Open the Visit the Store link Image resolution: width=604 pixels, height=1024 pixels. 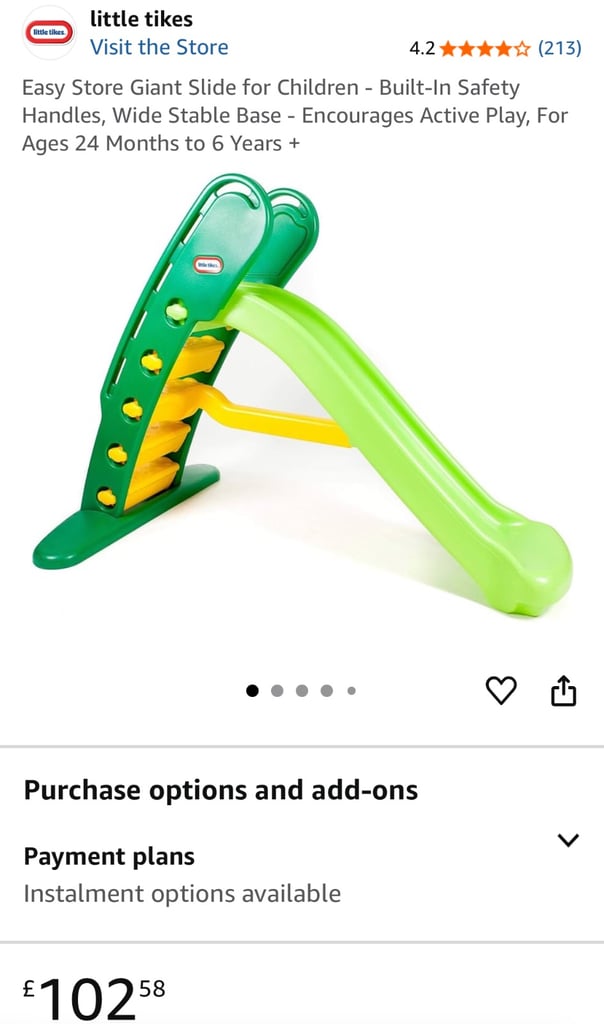[x=159, y=48]
